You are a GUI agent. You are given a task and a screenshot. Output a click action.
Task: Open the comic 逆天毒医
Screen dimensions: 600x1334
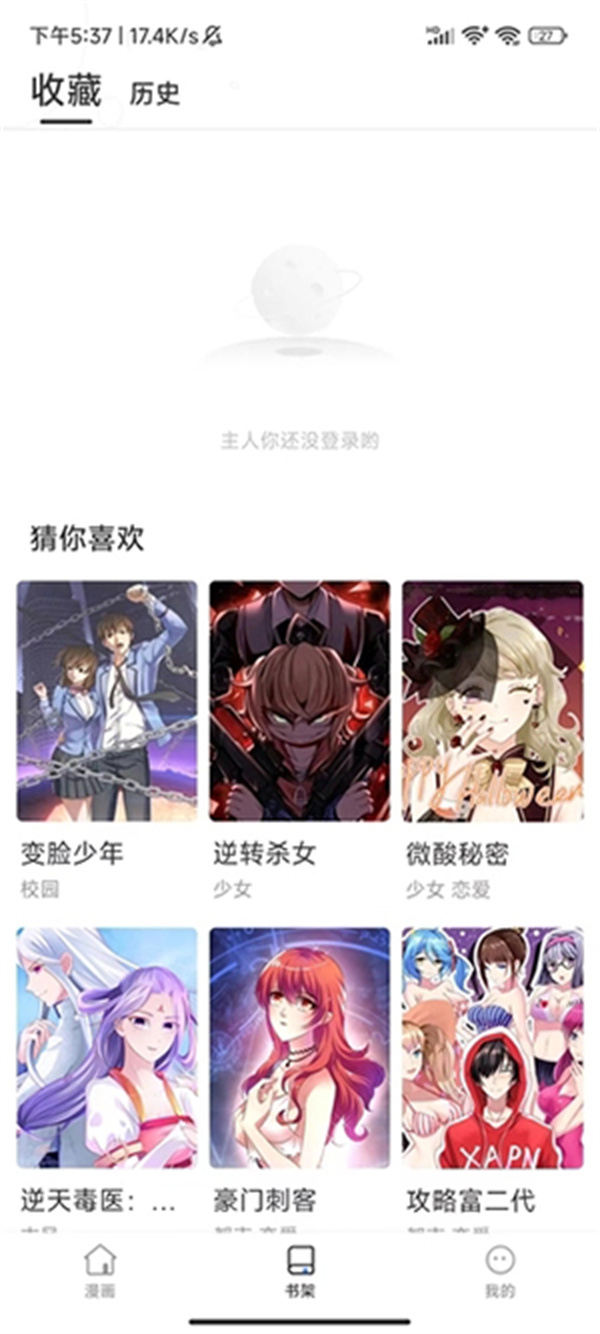tap(107, 1047)
